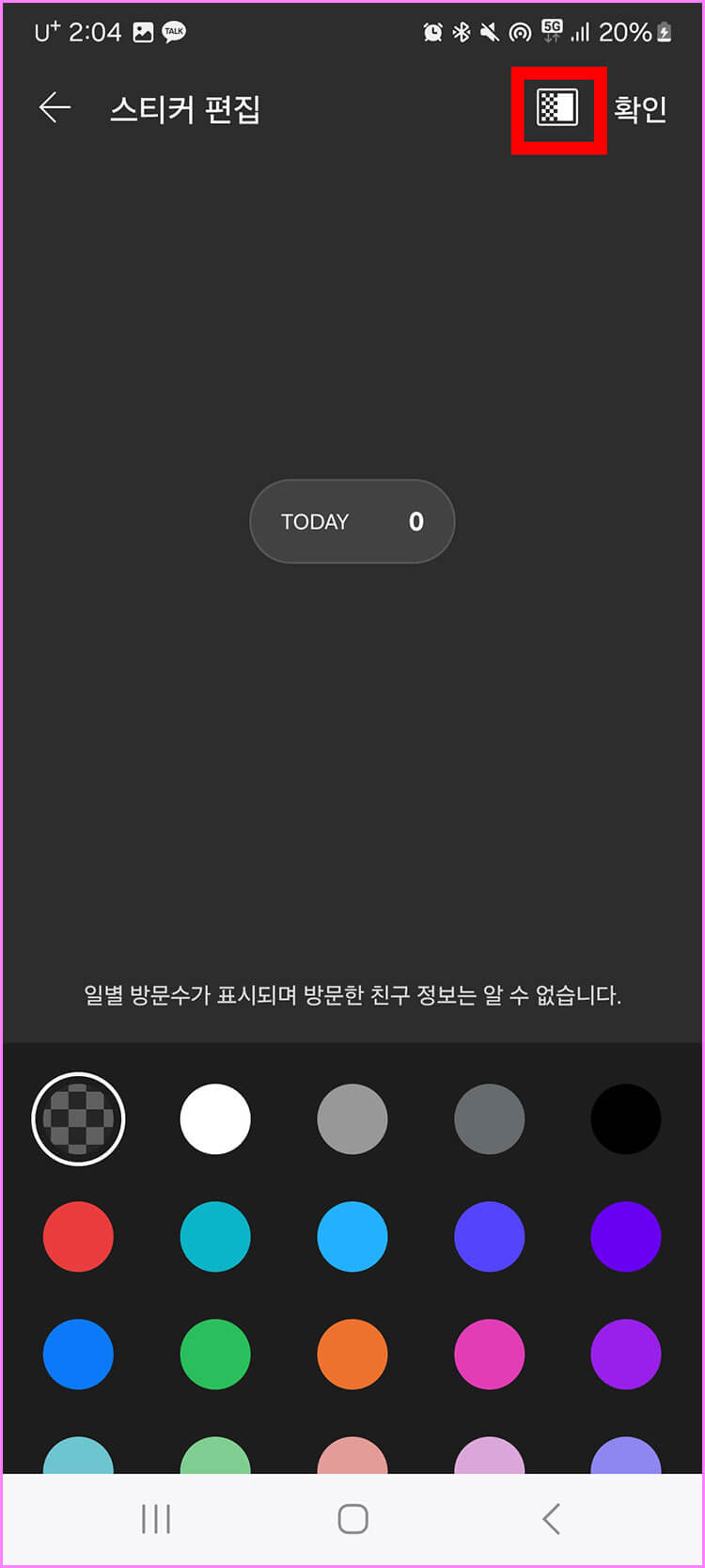Open the Recents button in navigation bar
The height and width of the screenshot is (1568, 705).
(x=155, y=1515)
